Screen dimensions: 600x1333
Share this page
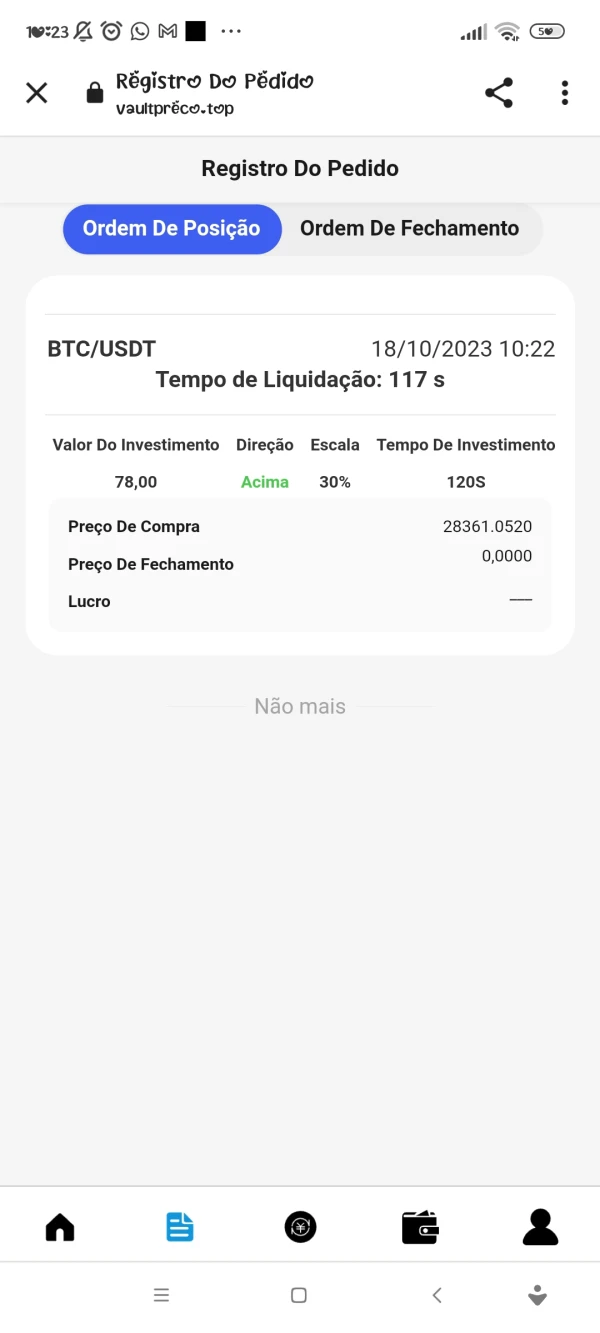tap(499, 93)
